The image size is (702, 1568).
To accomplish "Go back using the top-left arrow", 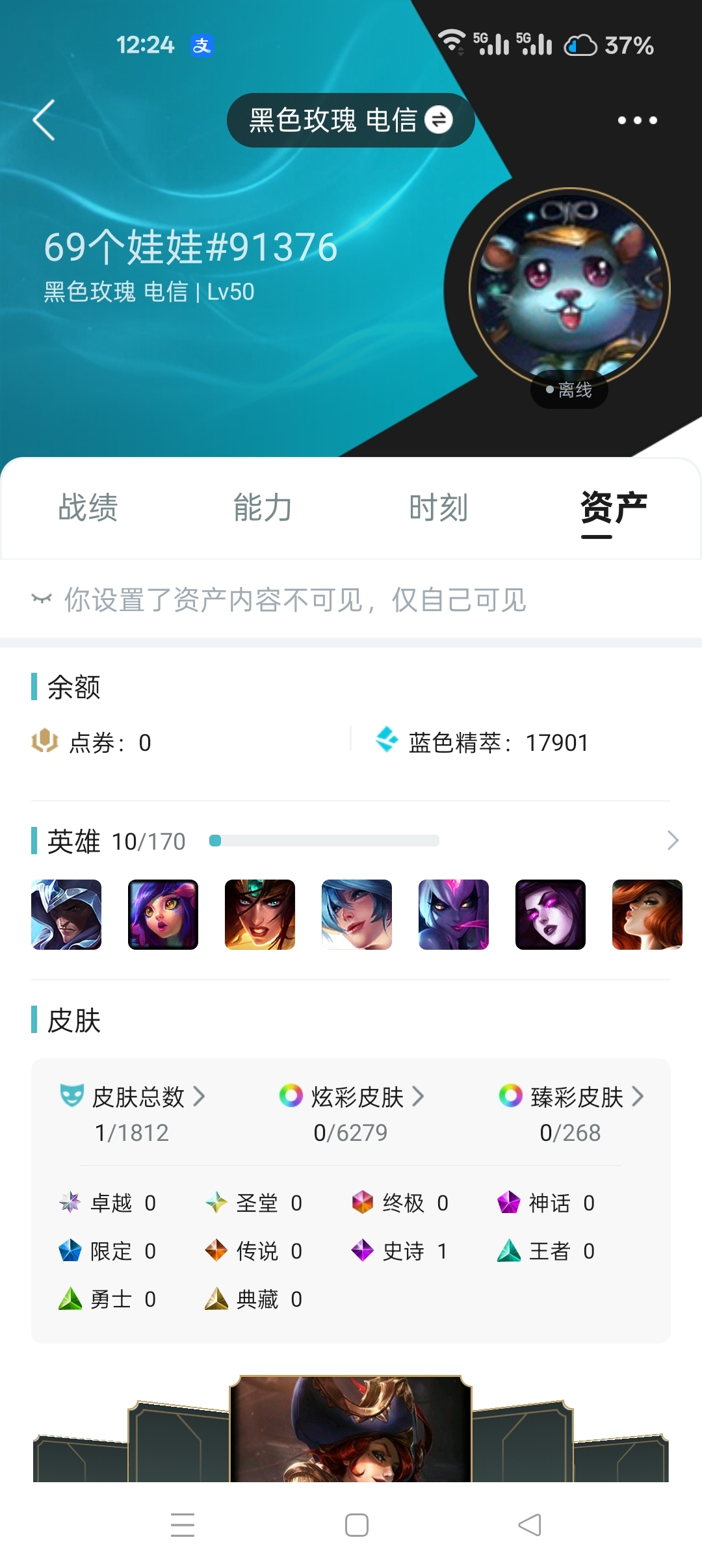I will pyautogui.click(x=44, y=120).
